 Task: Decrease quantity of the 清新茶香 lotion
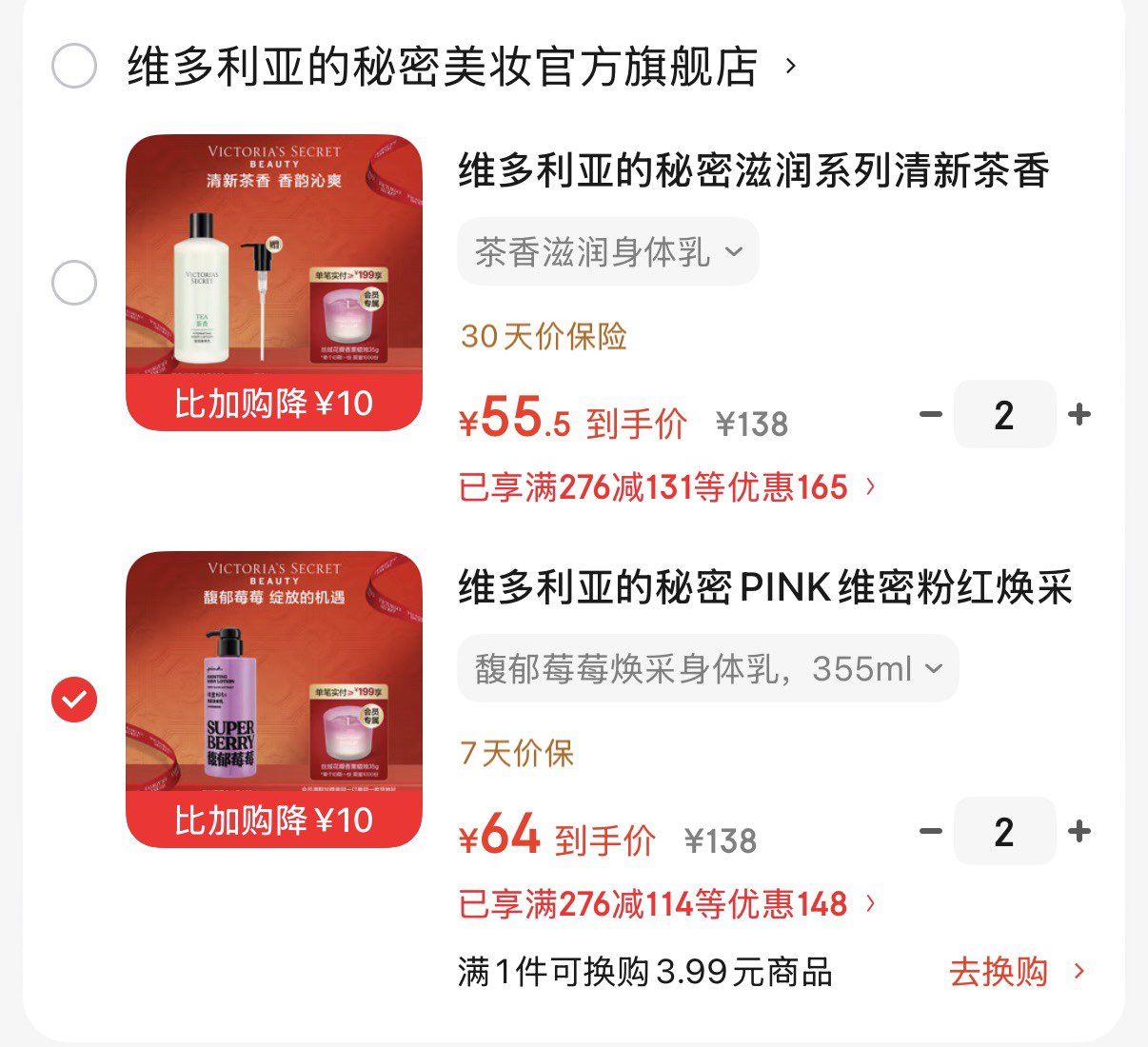[x=930, y=414]
